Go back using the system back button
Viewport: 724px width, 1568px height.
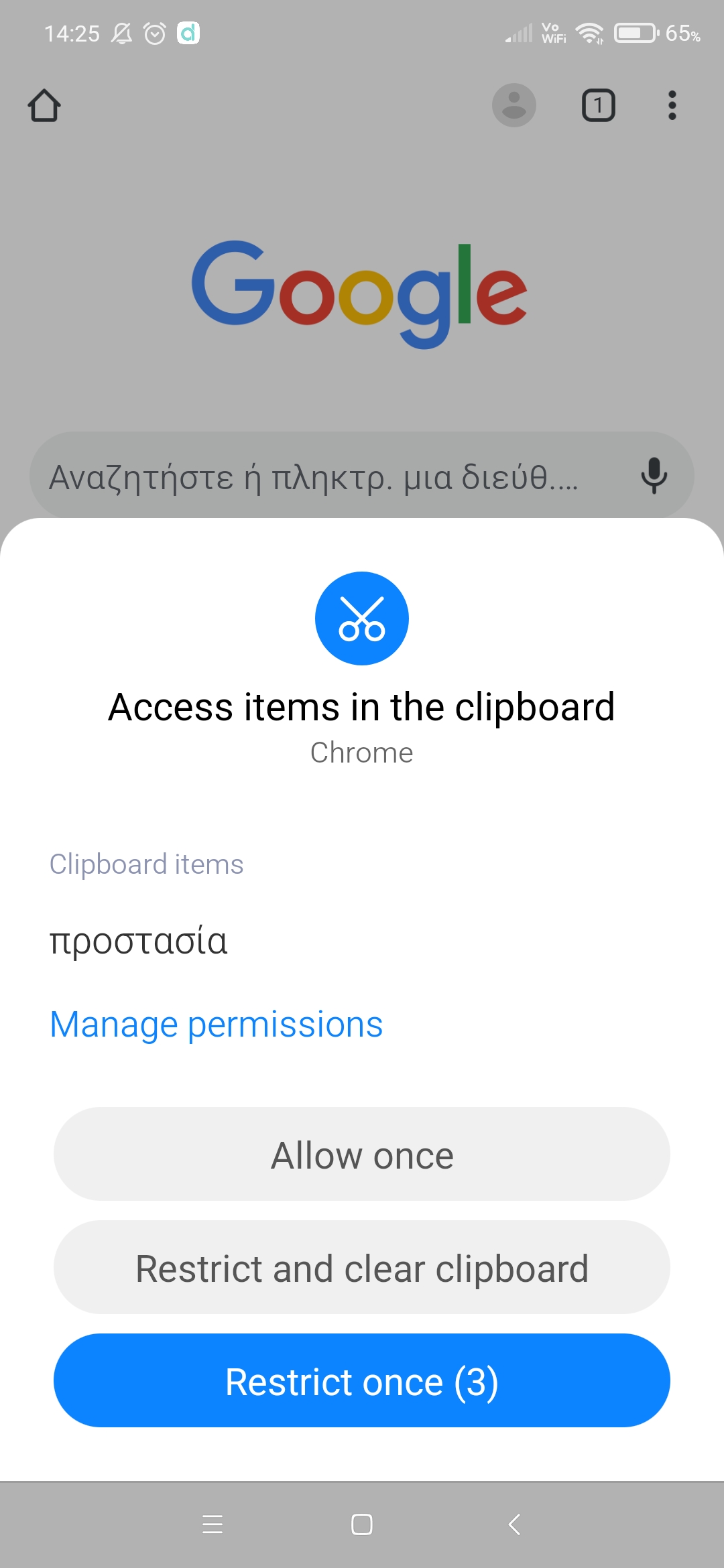click(x=514, y=1524)
